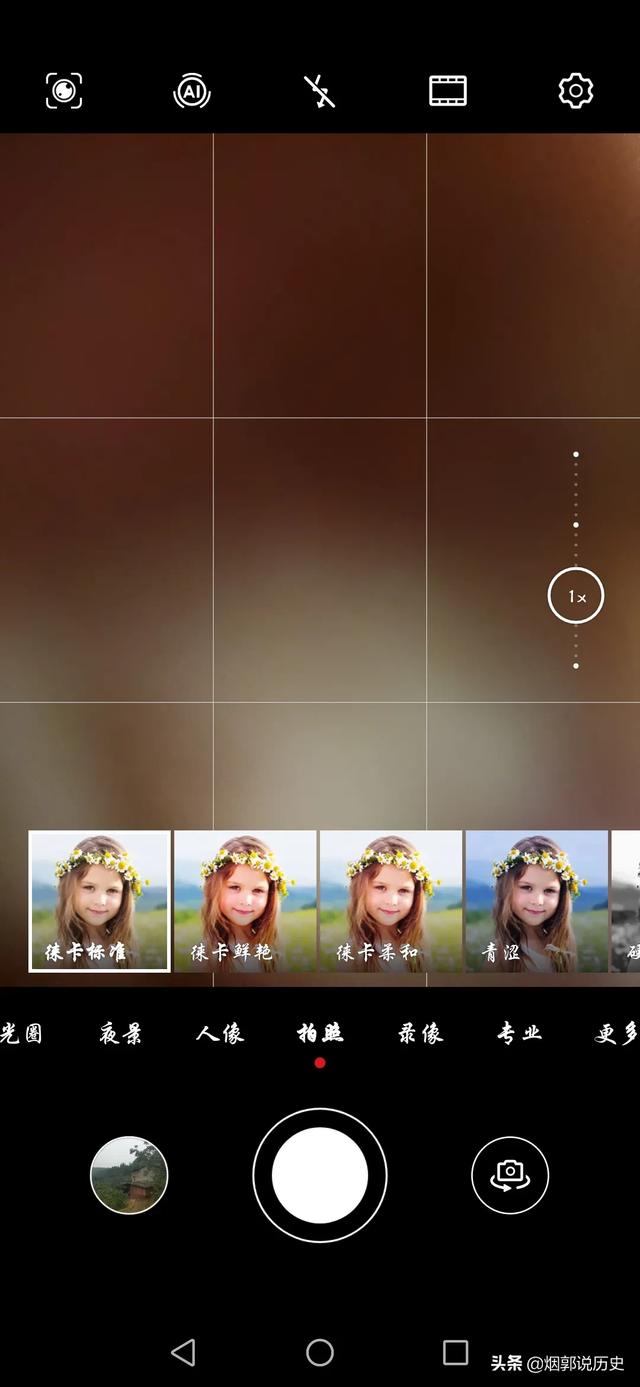Switch to 夜景 mode
This screenshot has height=1387, width=640.
[x=121, y=1033]
